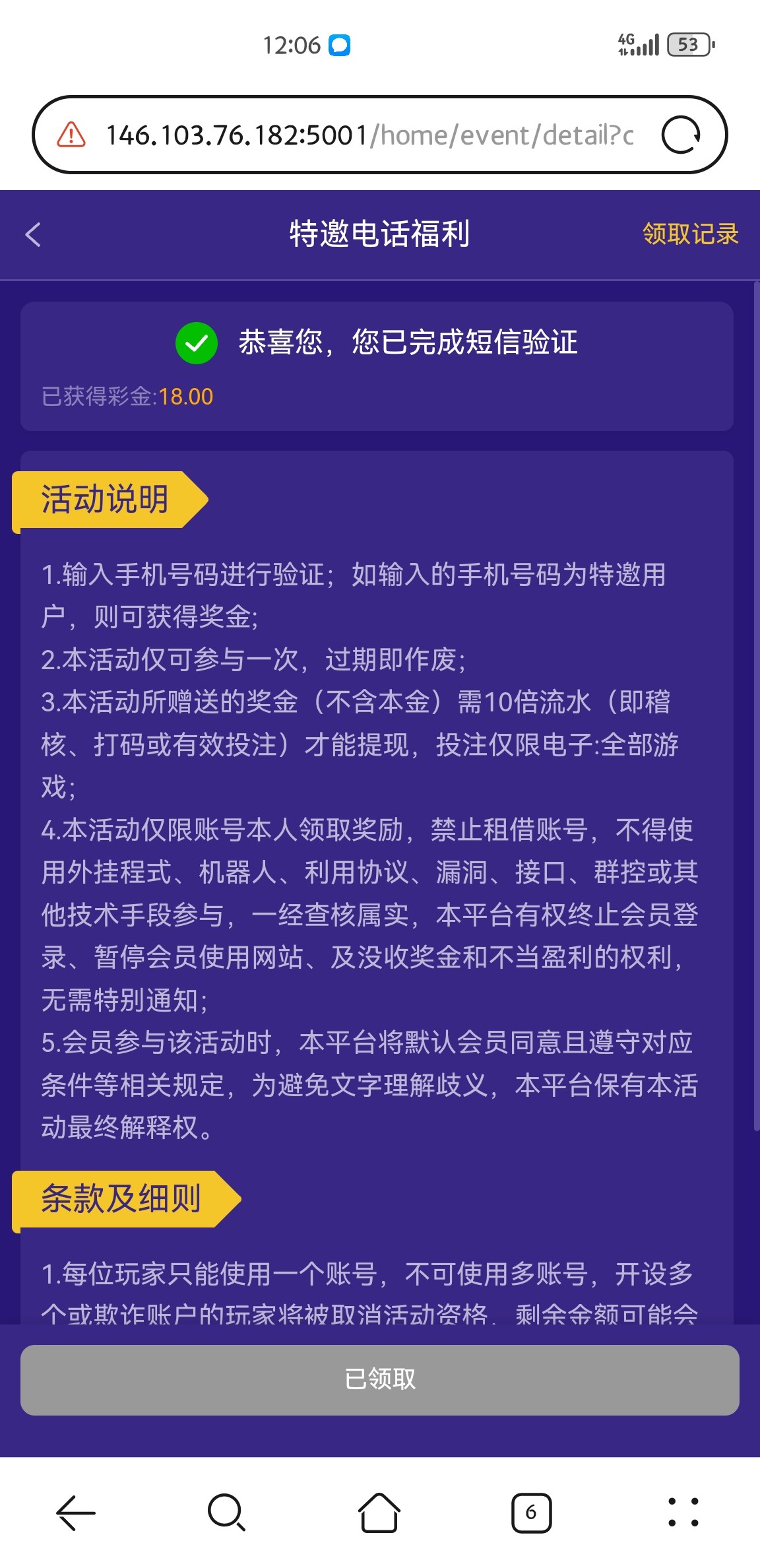Image resolution: width=760 pixels, height=1568 pixels.
Task: Go back from the 特邀电话福利 page
Action: (33, 234)
